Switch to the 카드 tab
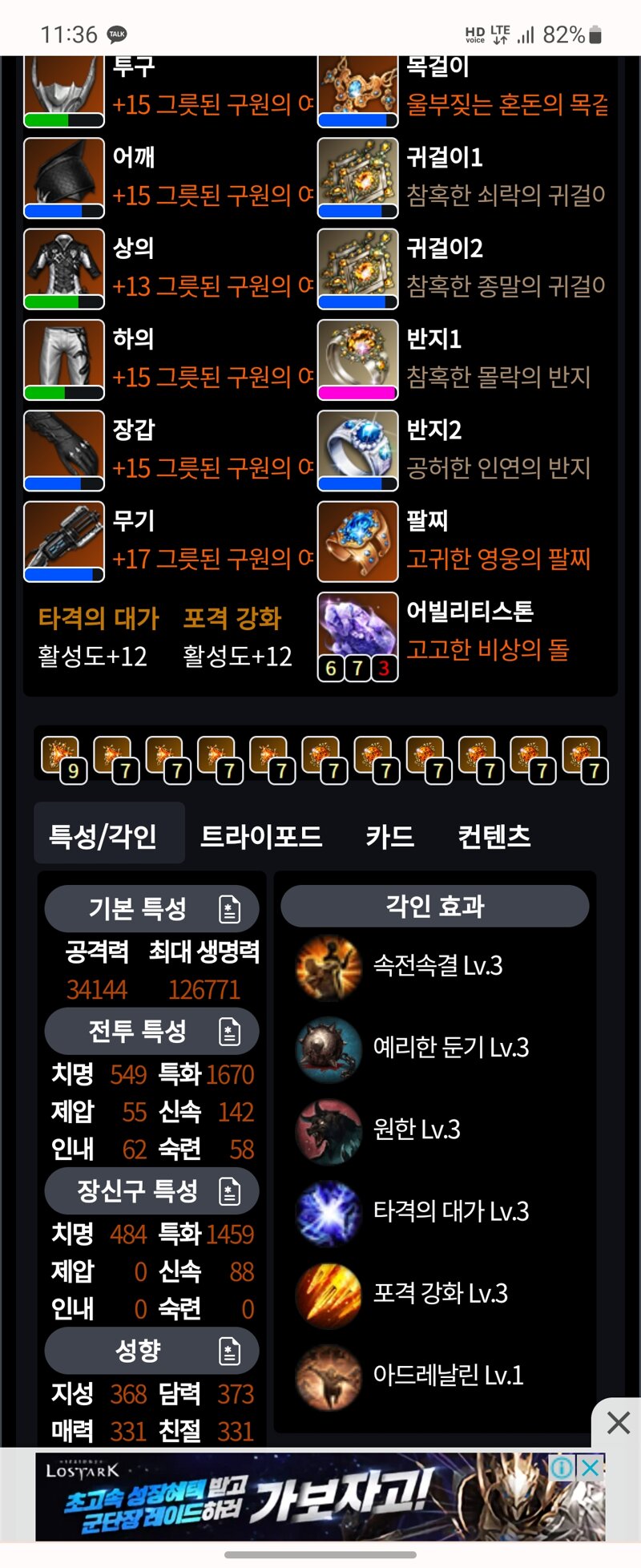641x1568 pixels. pos(389,836)
